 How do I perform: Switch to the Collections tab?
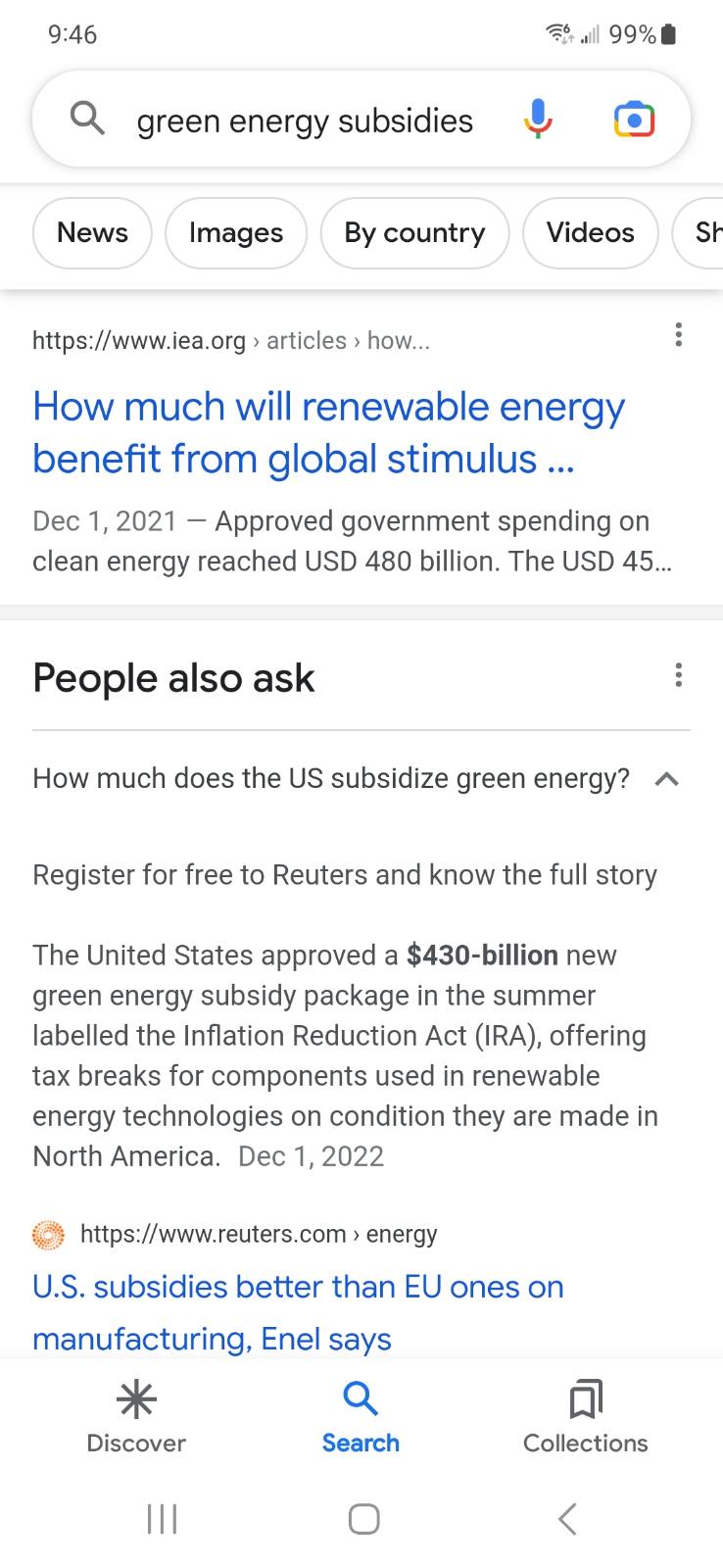pos(585,1416)
